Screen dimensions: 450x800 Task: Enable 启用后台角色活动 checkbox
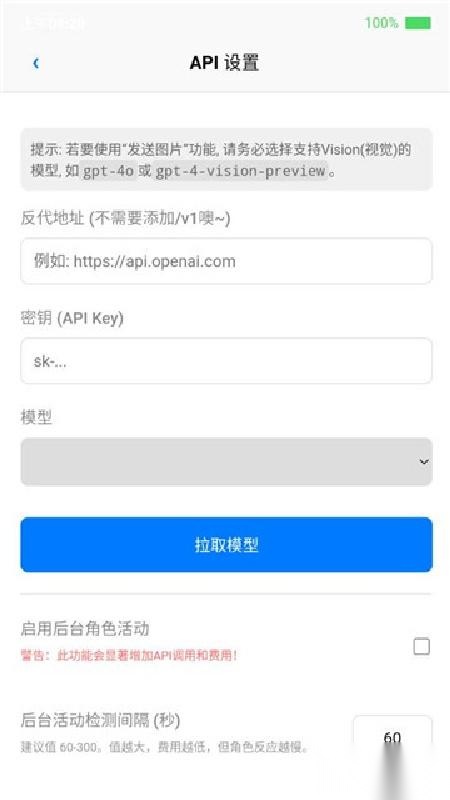click(x=421, y=646)
